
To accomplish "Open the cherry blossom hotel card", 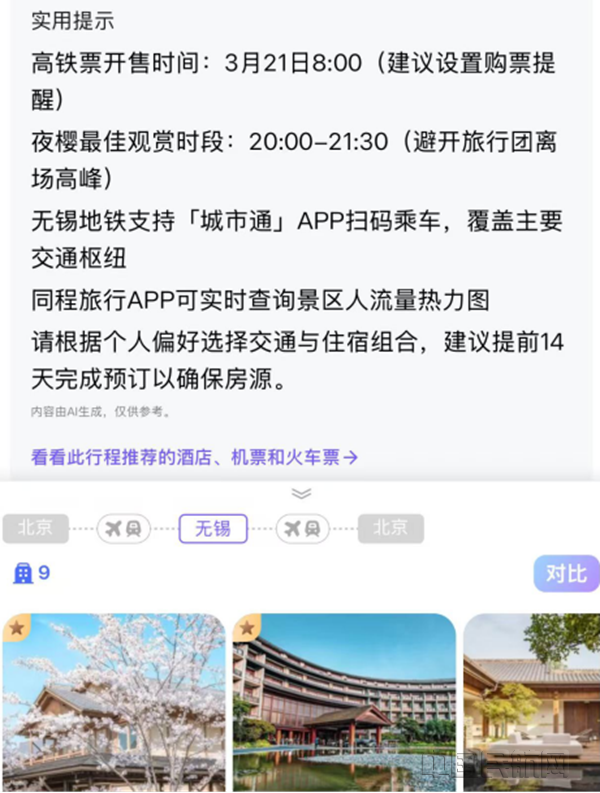I will point(113,702).
